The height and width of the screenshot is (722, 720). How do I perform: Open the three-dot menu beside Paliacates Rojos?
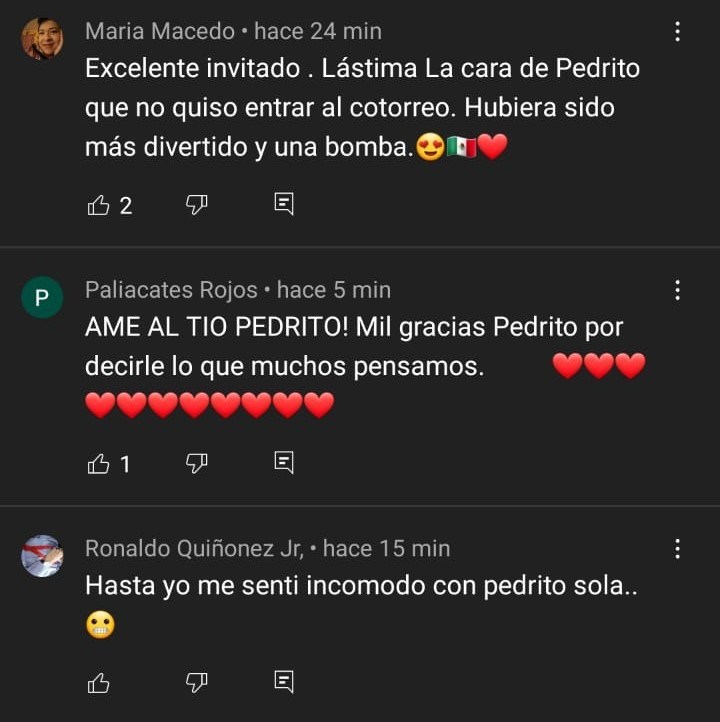click(678, 290)
